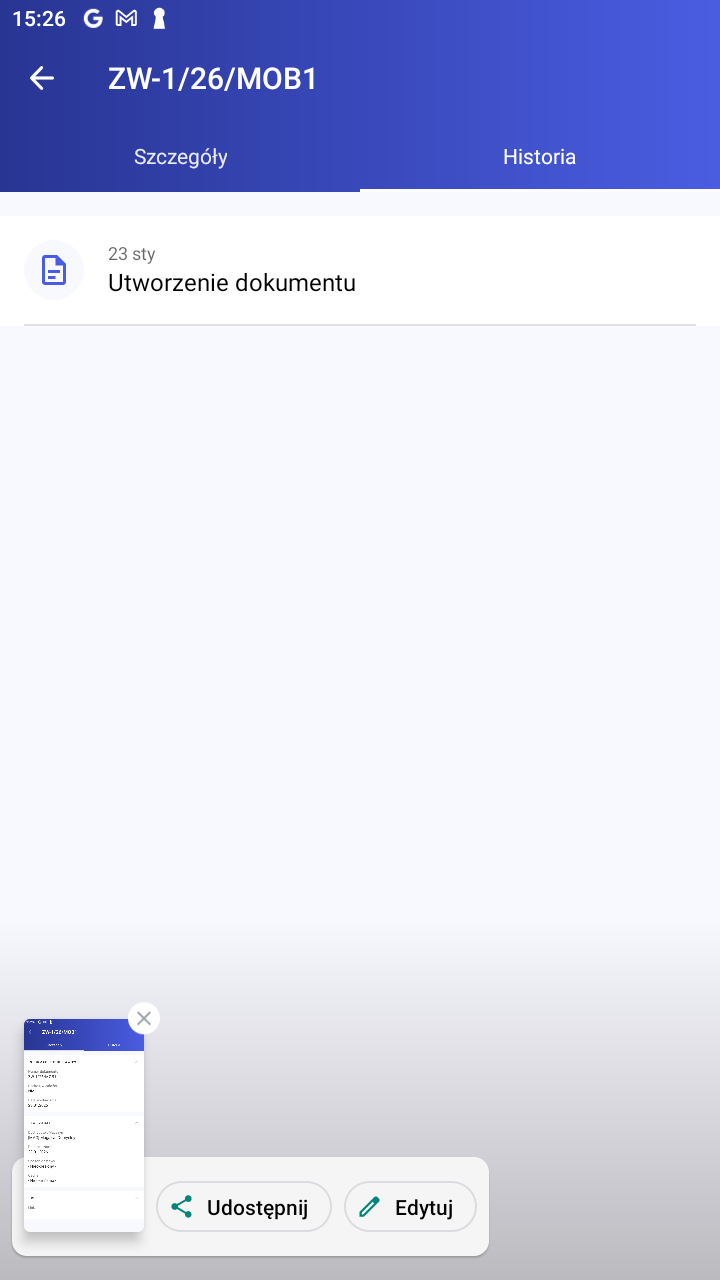Share the screenshot via Udostępnij
This screenshot has width=720, height=1280.
click(x=243, y=1207)
